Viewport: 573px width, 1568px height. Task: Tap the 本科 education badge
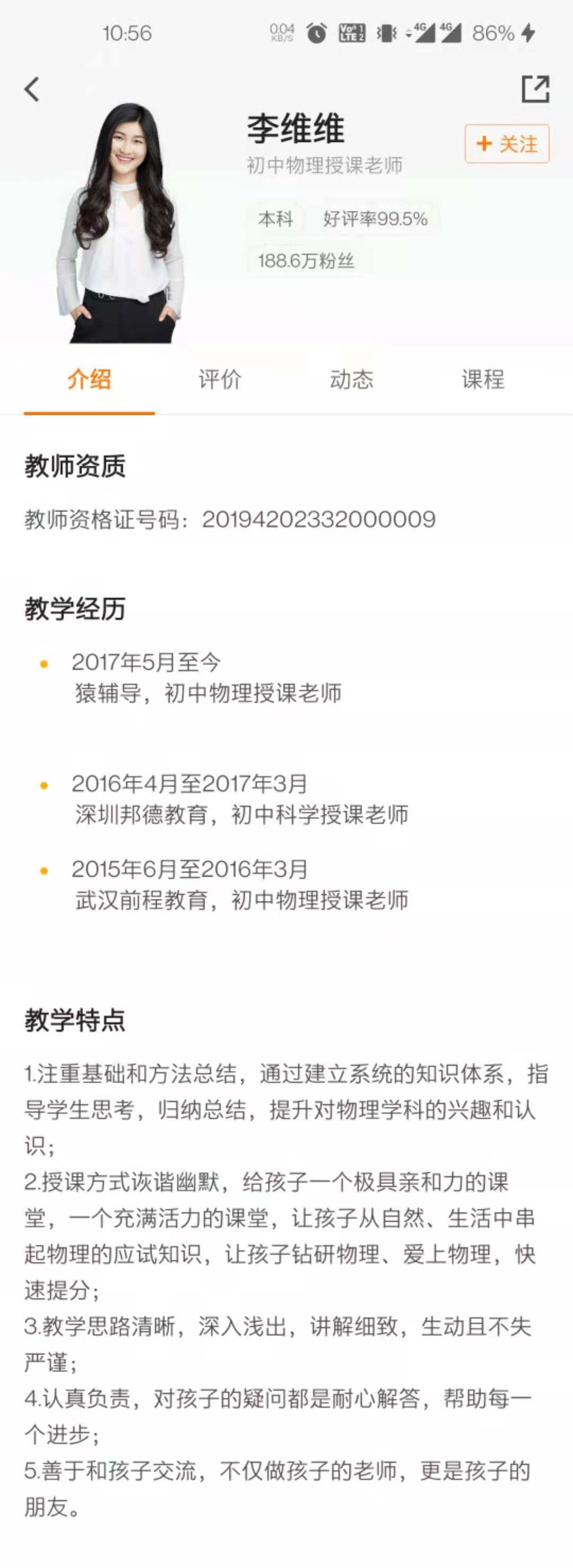pos(275,219)
